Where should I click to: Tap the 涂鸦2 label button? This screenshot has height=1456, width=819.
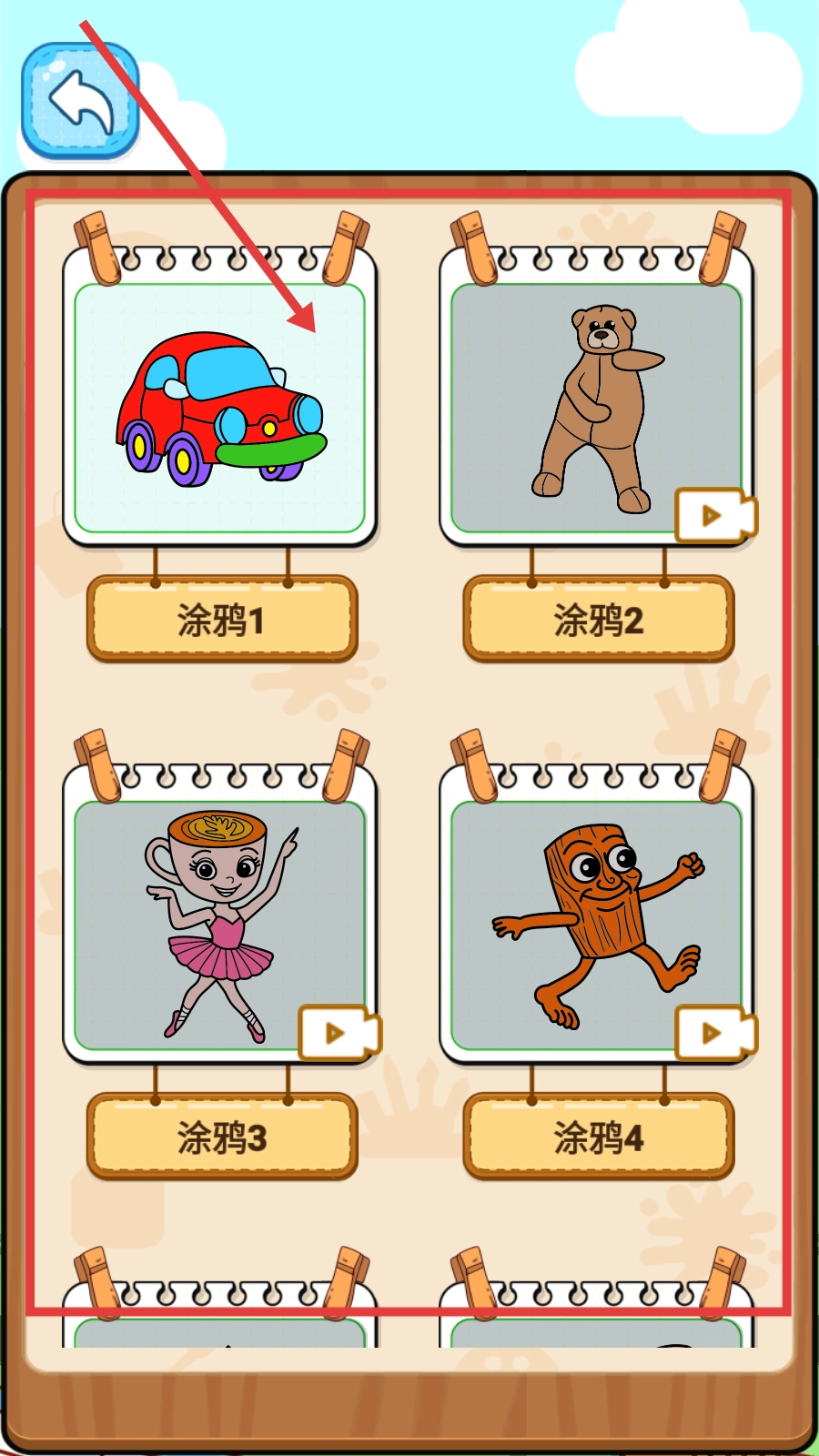tap(598, 620)
